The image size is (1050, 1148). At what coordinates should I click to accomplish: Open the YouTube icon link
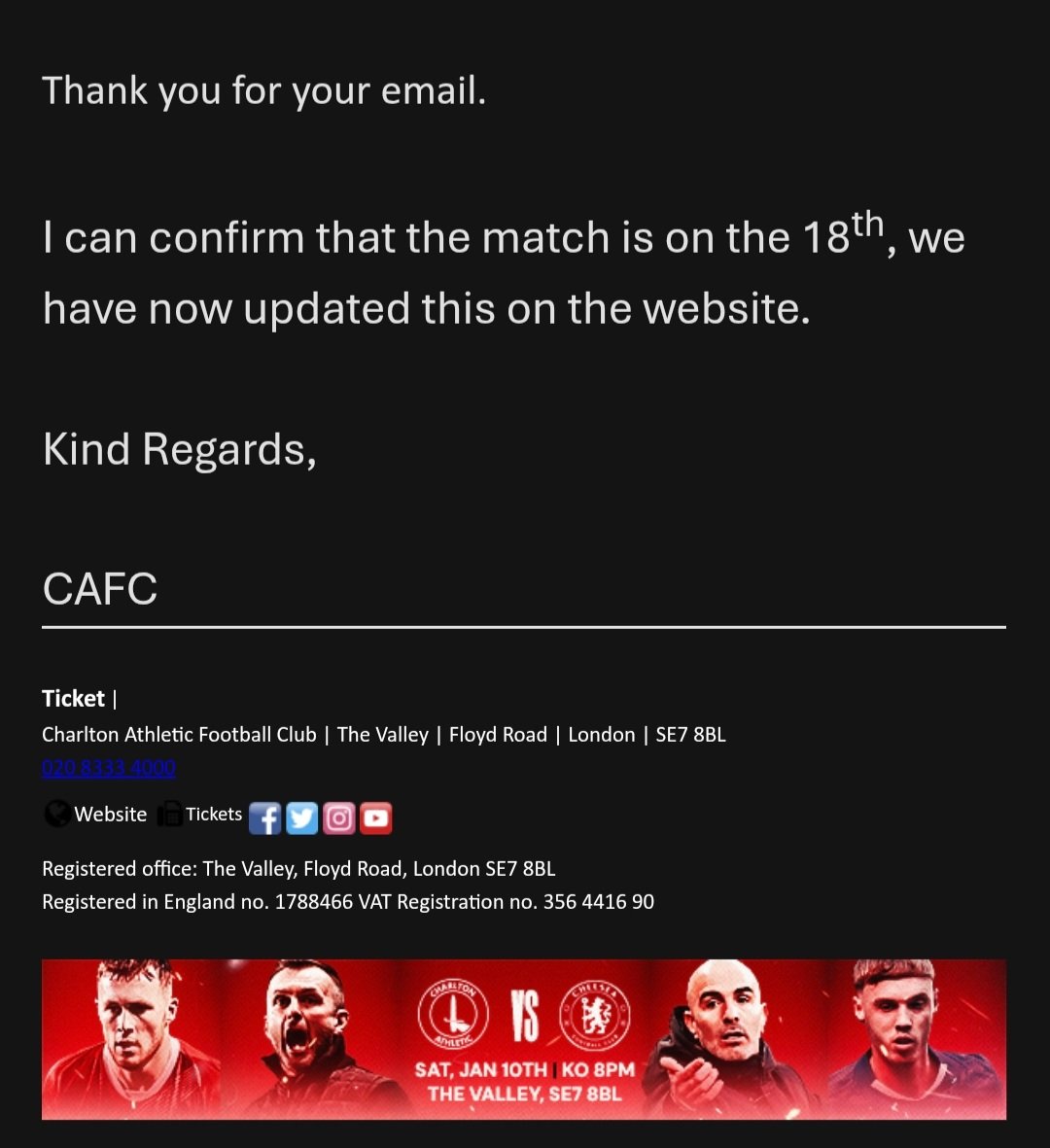pos(376,818)
